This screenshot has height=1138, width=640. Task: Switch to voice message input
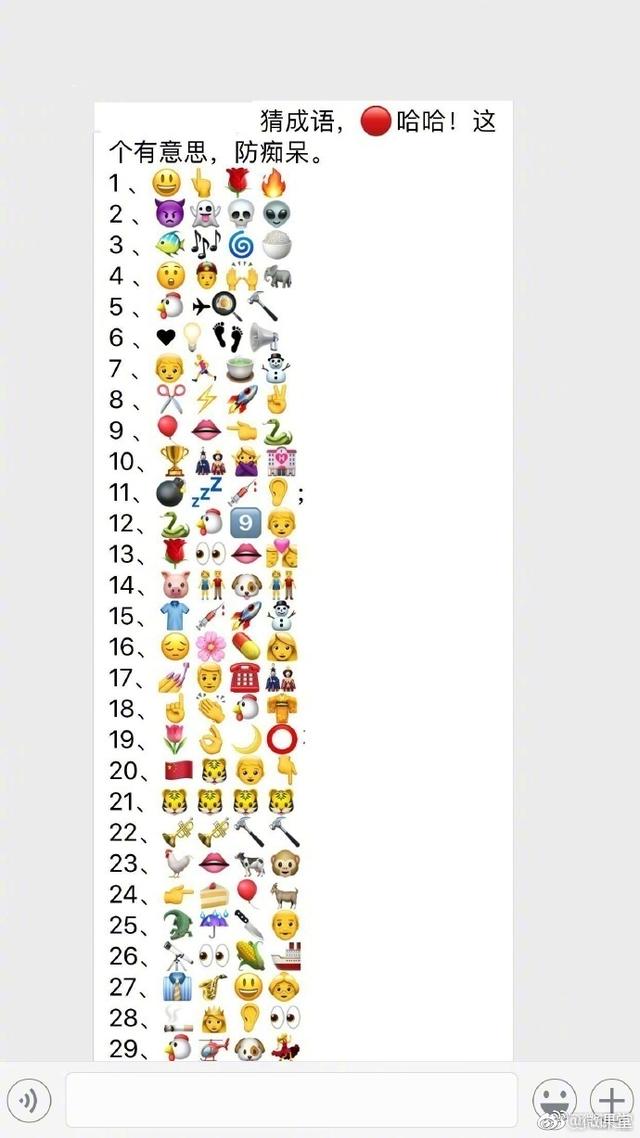click(29, 1100)
